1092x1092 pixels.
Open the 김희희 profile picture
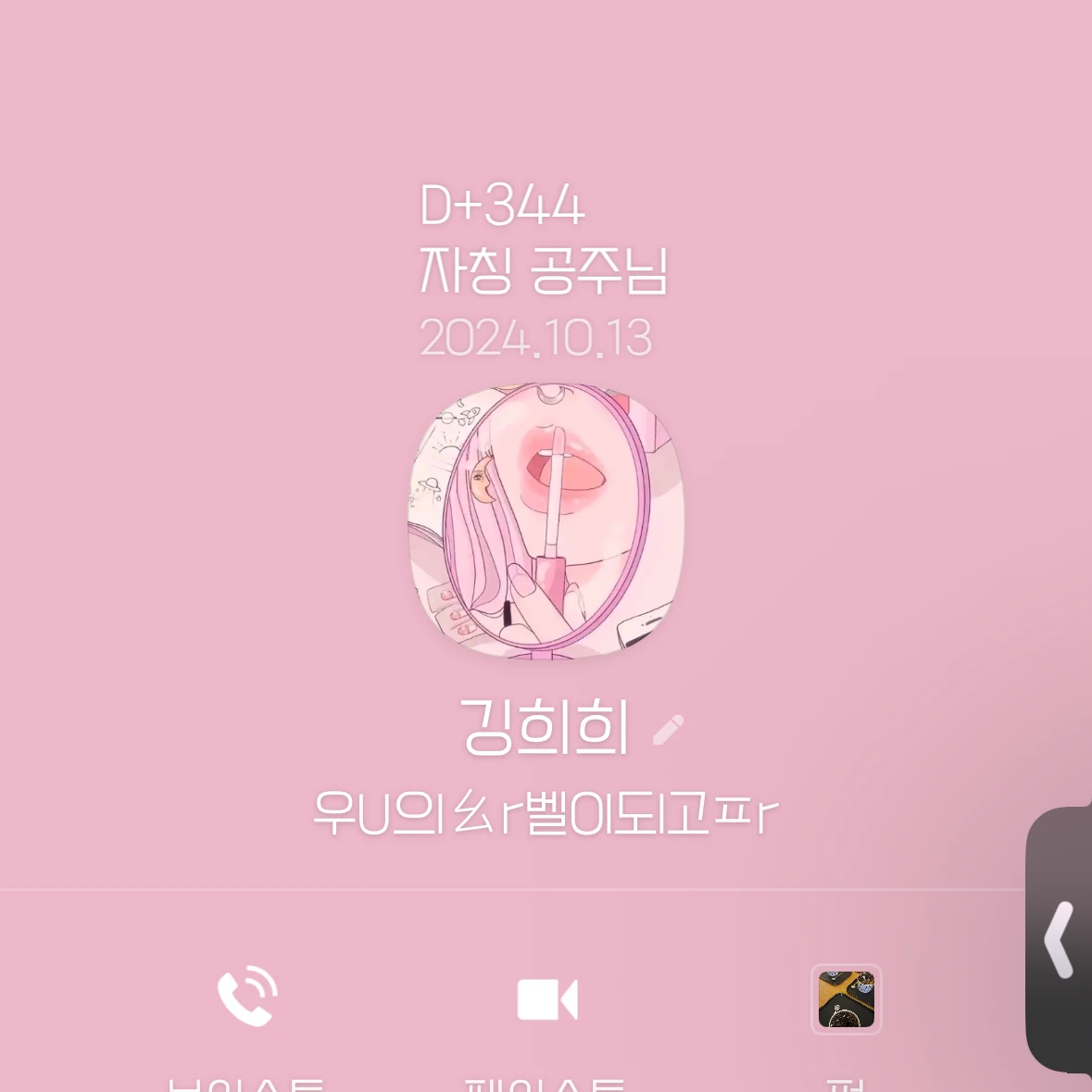click(546, 521)
